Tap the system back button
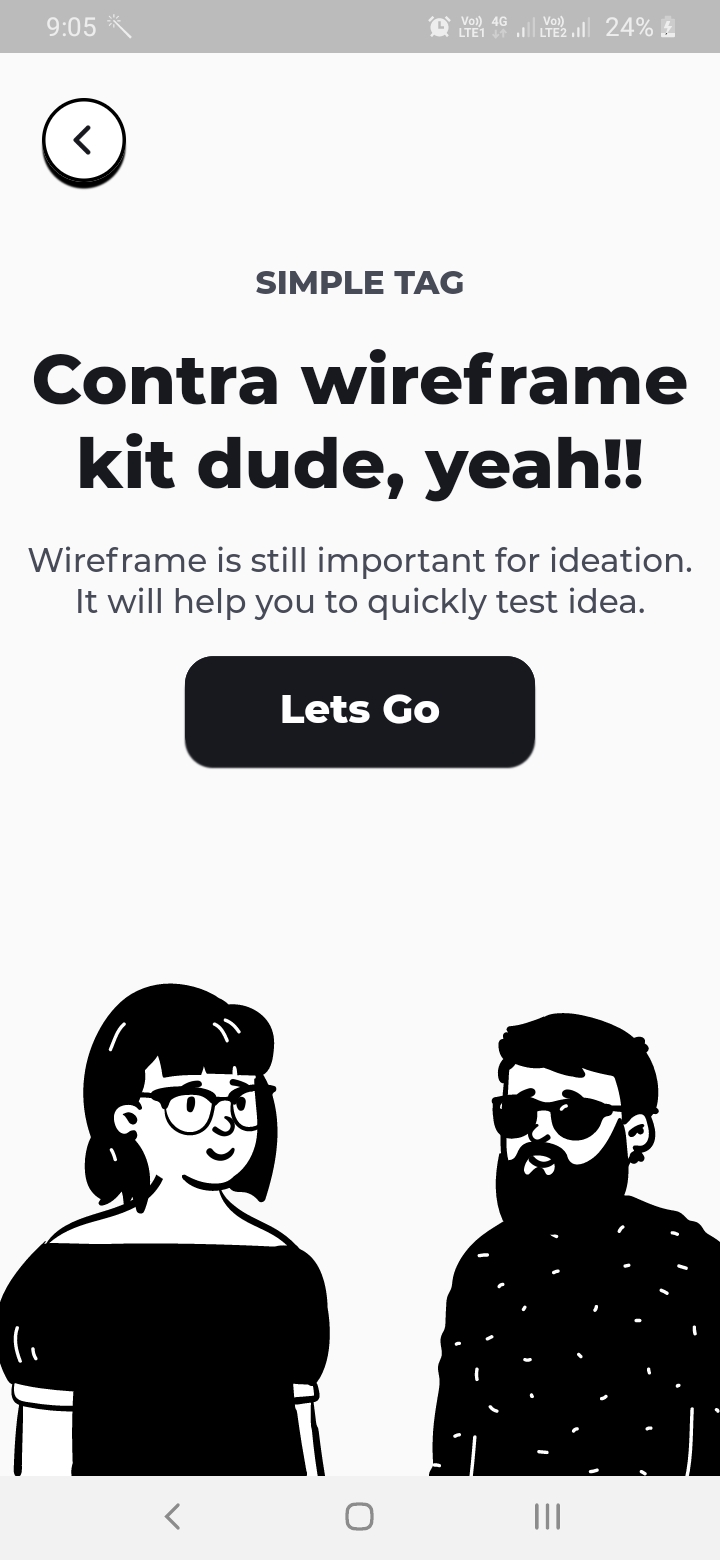The image size is (720, 1560). click(x=172, y=1516)
